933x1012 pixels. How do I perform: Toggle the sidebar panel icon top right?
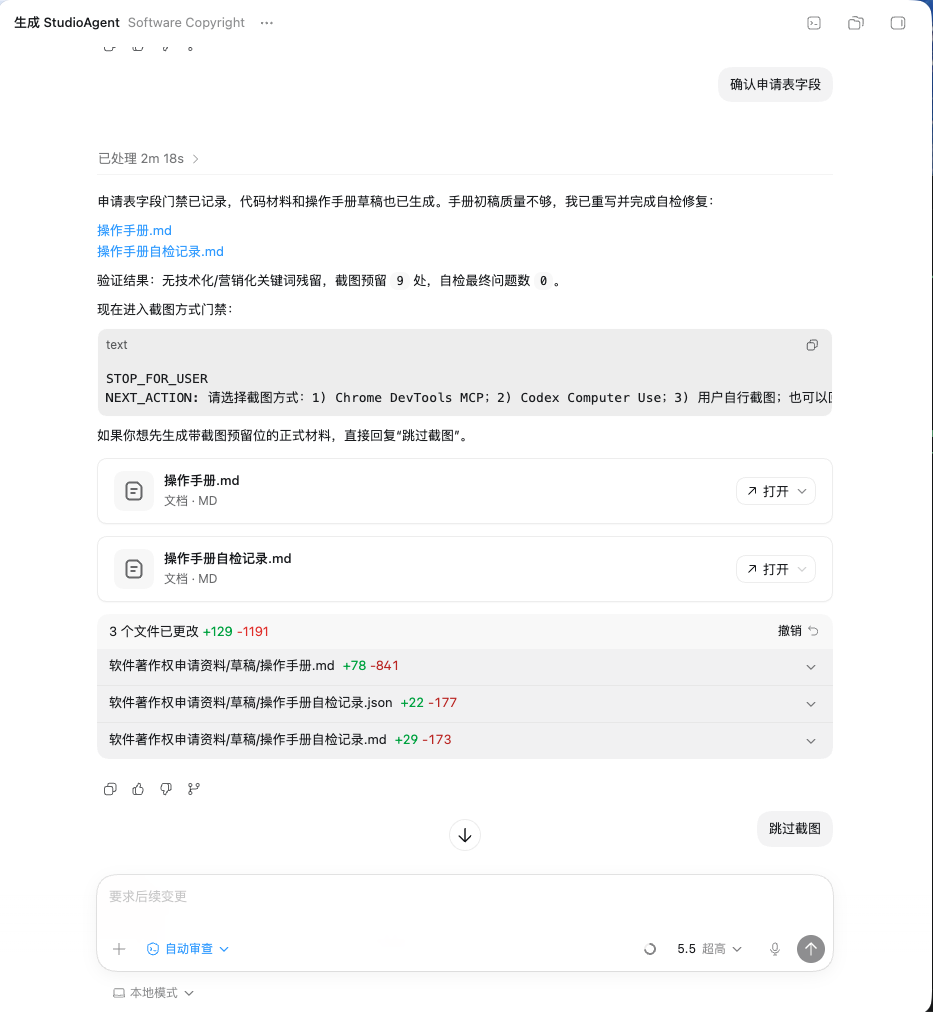pyautogui.click(x=897, y=22)
